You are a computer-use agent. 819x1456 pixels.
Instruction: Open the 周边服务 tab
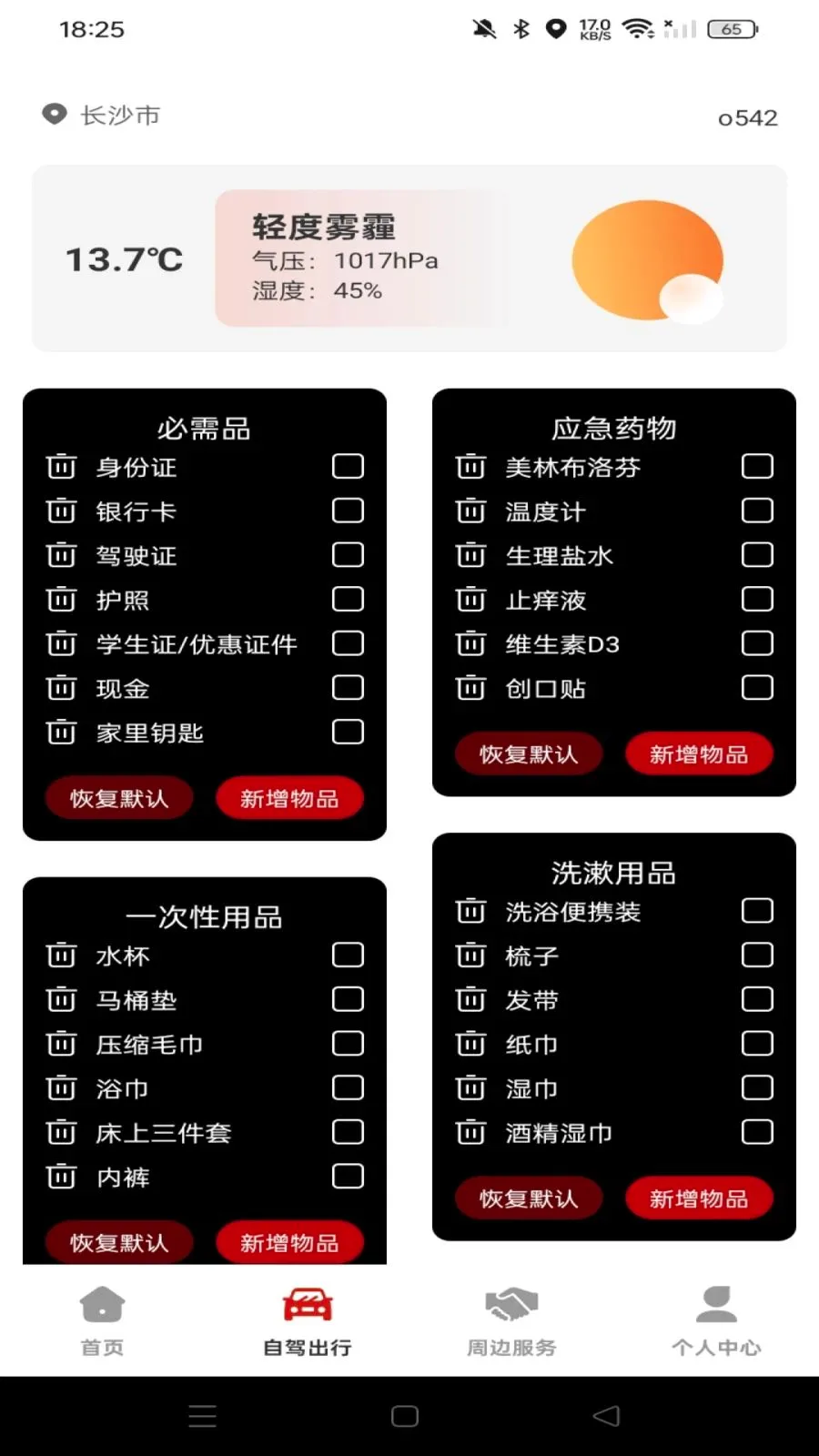pyautogui.click(x=511, y=1321)
